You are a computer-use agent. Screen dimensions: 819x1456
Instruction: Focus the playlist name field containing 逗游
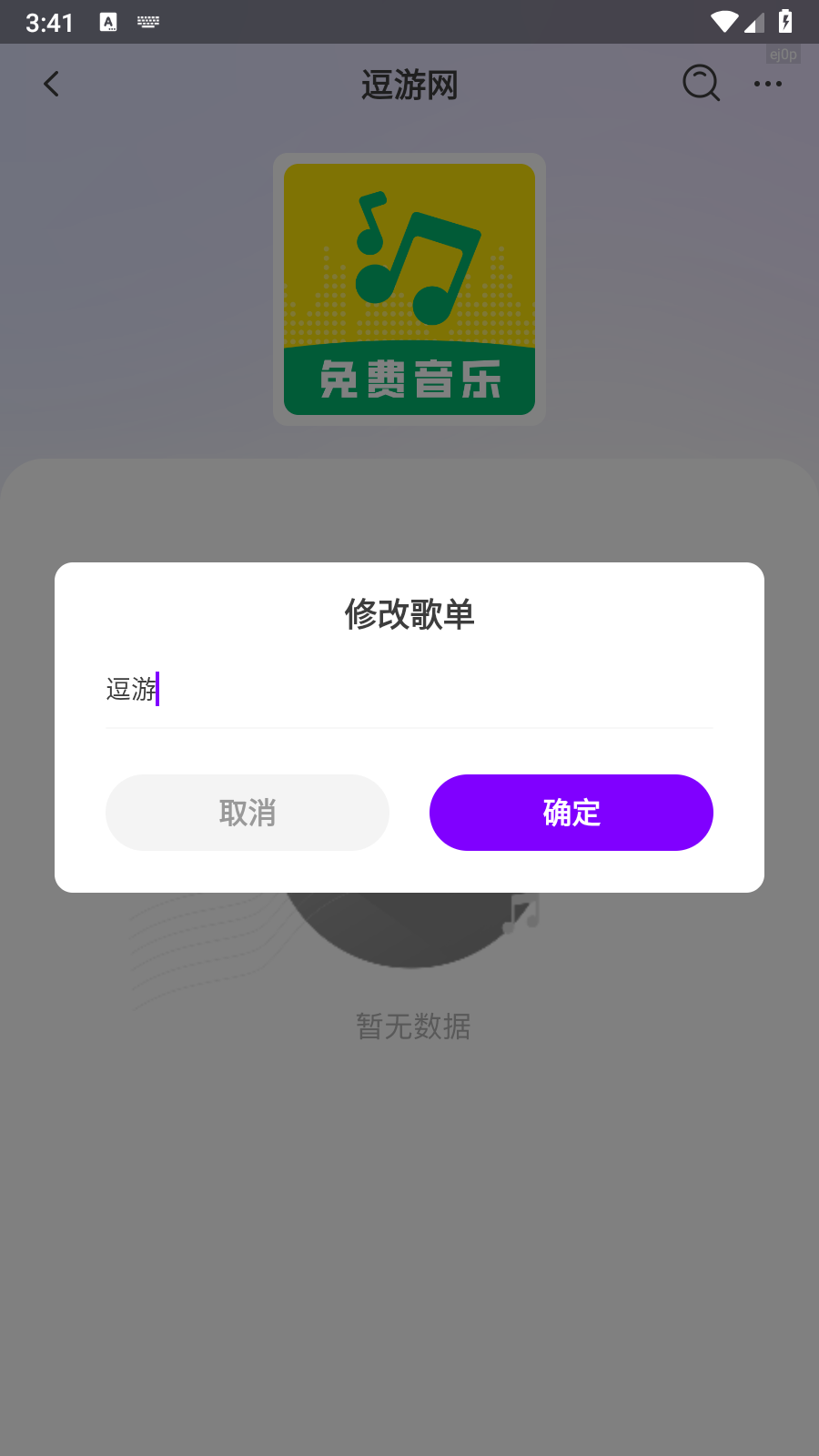click(x=409, y=690)
